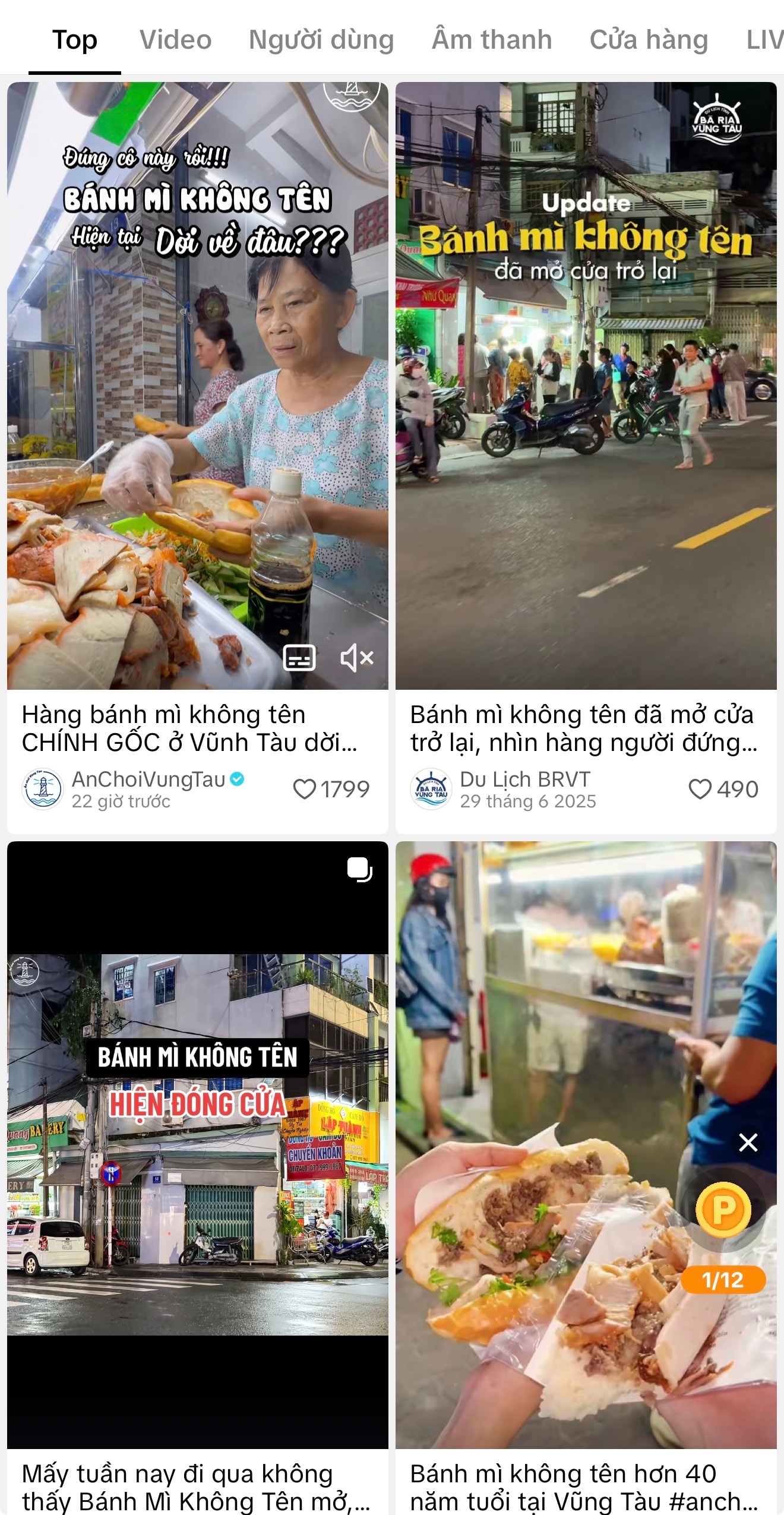This screenshot has height=1515, width=784.
Task: Switch to the Người dùng tab
Action: [321, 40]
